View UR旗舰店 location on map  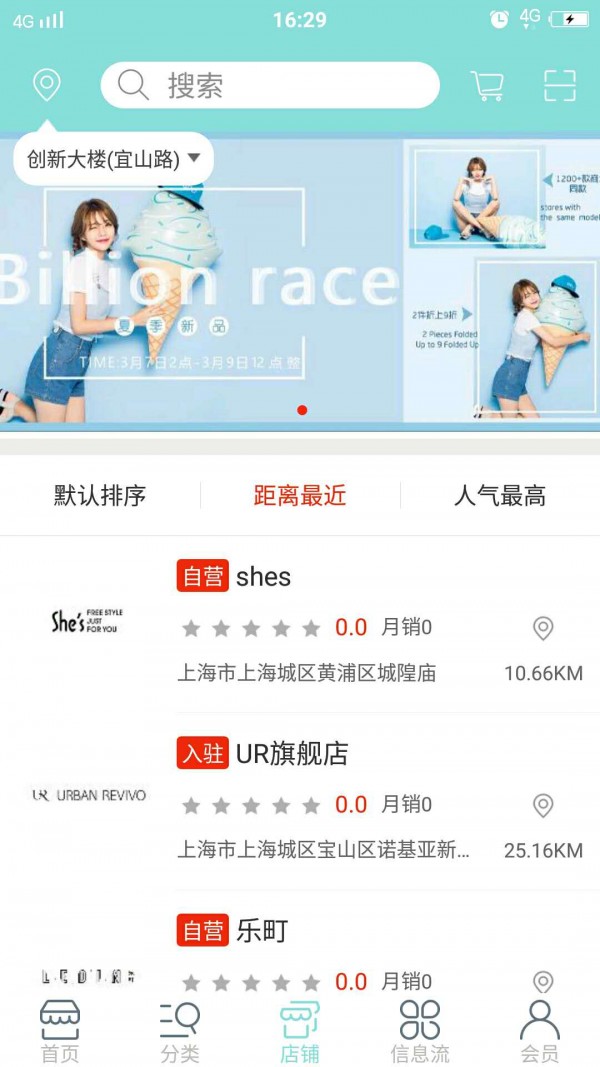[x=543, y=805]
